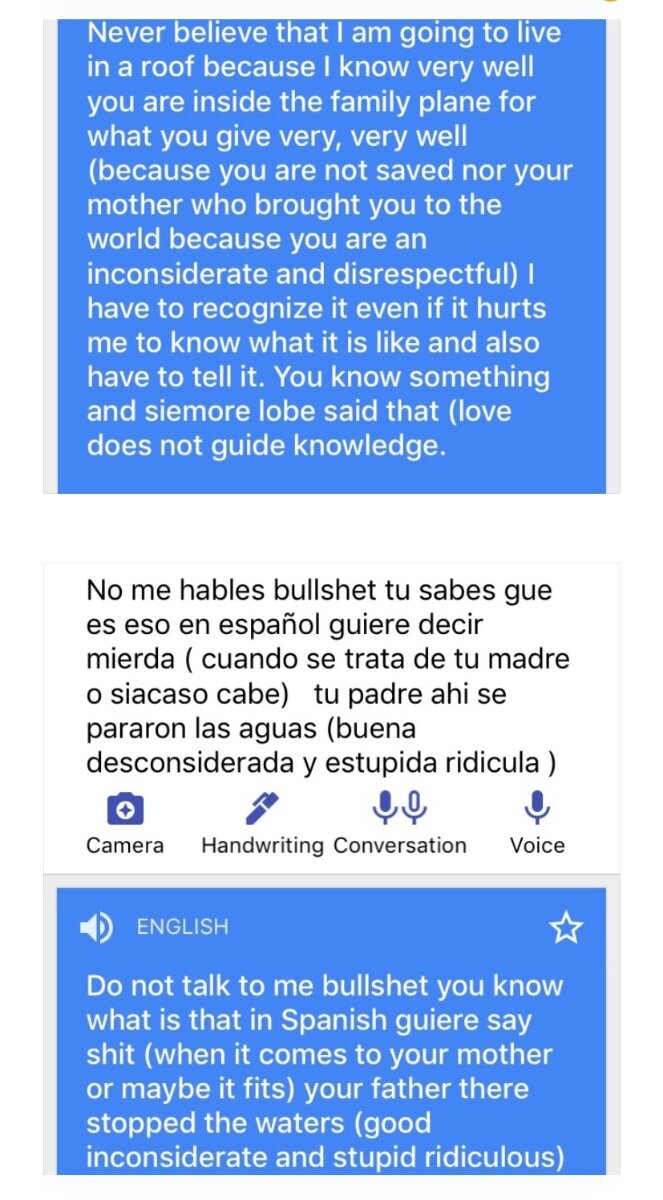Star this translation to save it
Screen dimensions: 663x1200
(x=566, y=928)
